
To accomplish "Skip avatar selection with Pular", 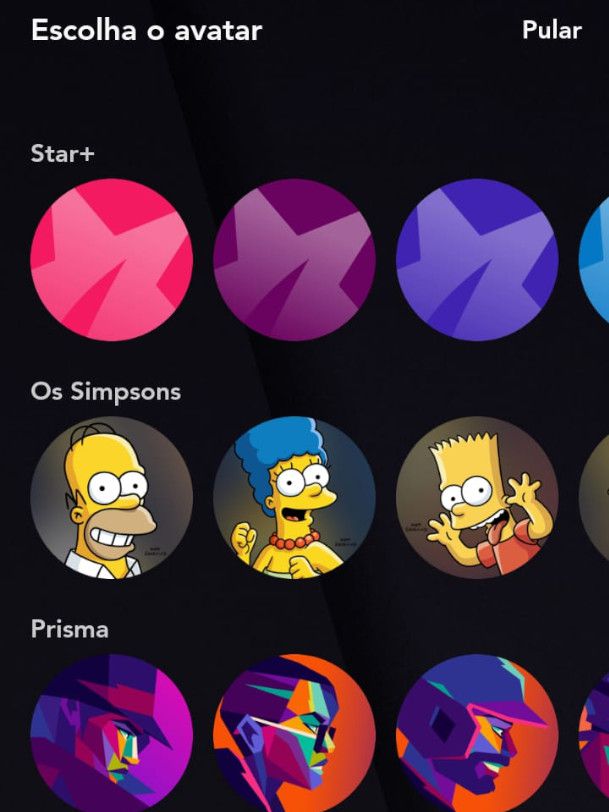I will click(551, 30).
